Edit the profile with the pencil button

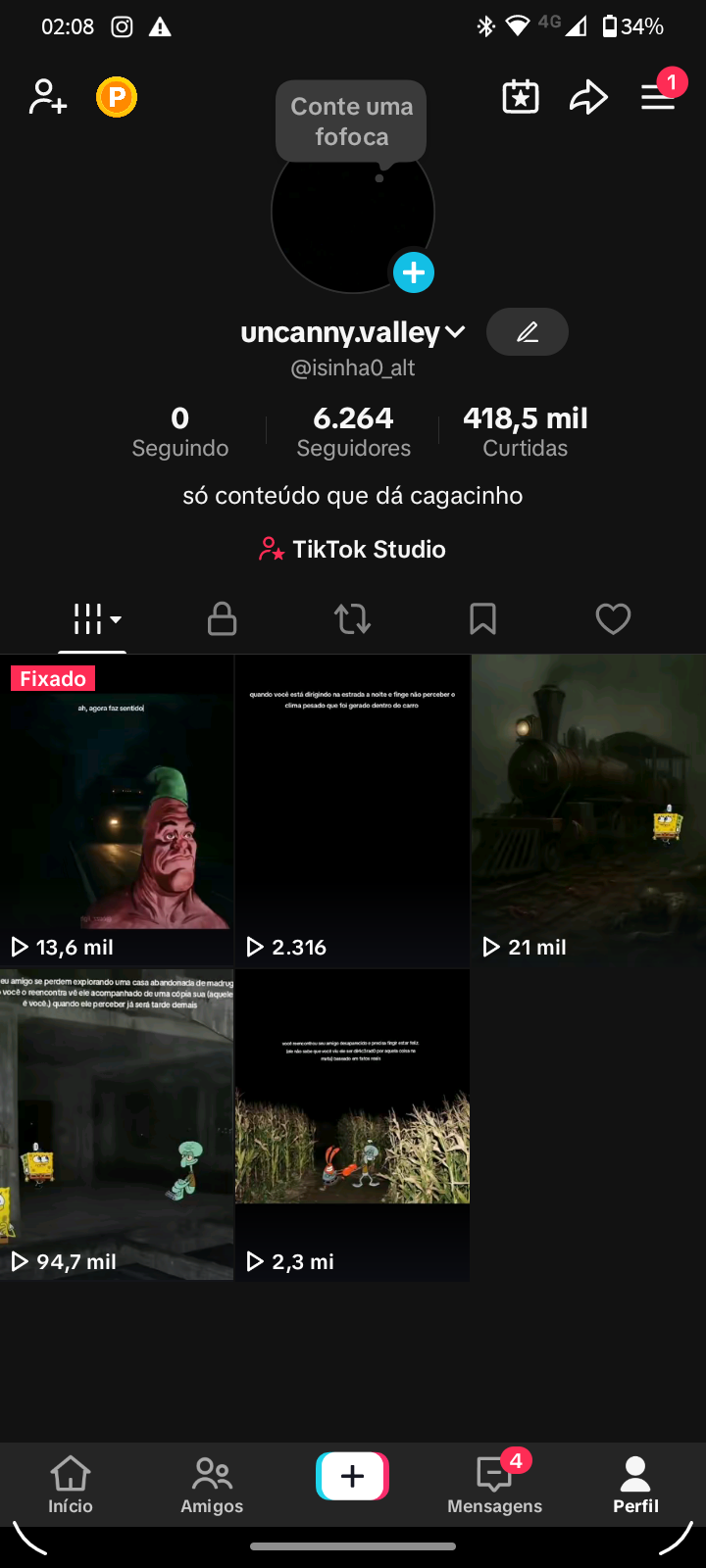528,332
